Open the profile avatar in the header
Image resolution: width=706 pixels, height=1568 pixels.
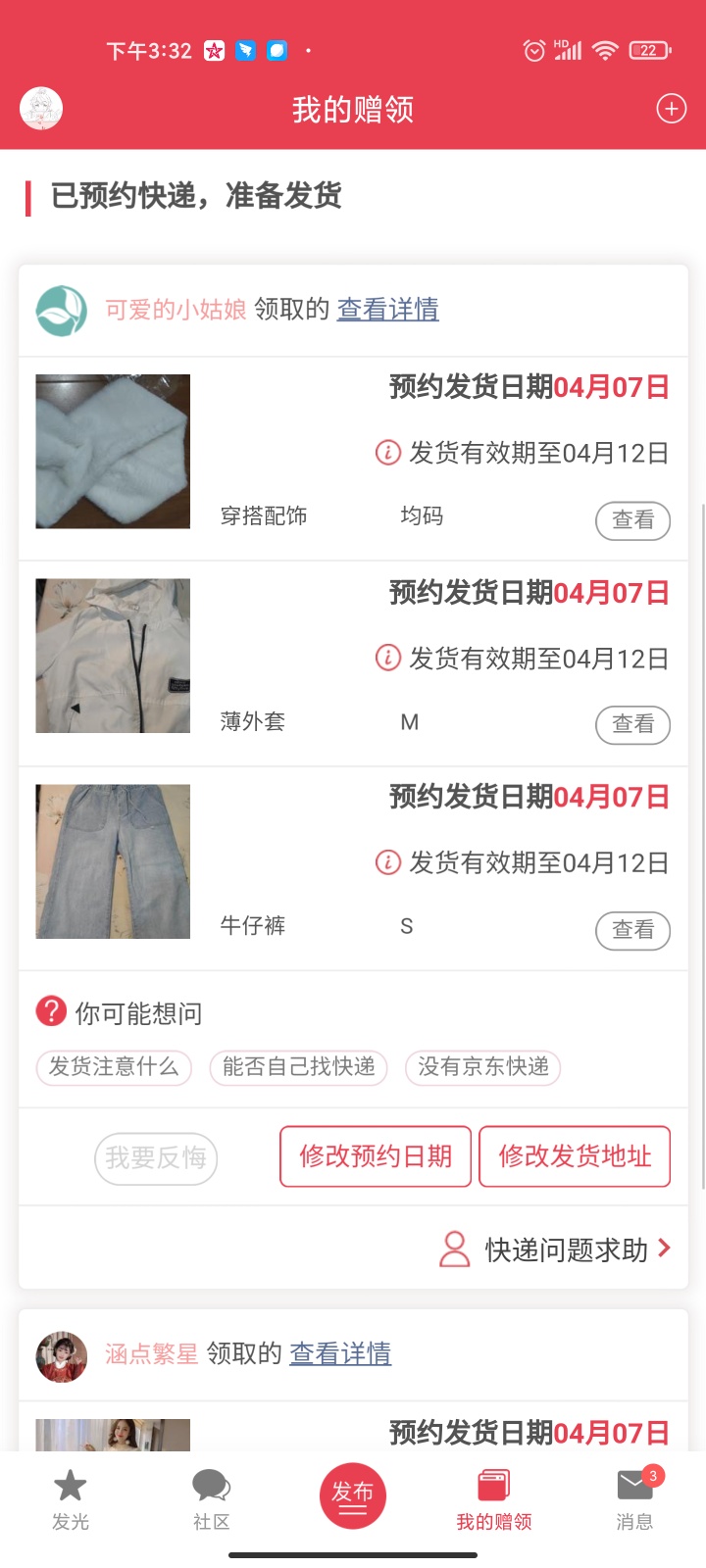[41, 109]
